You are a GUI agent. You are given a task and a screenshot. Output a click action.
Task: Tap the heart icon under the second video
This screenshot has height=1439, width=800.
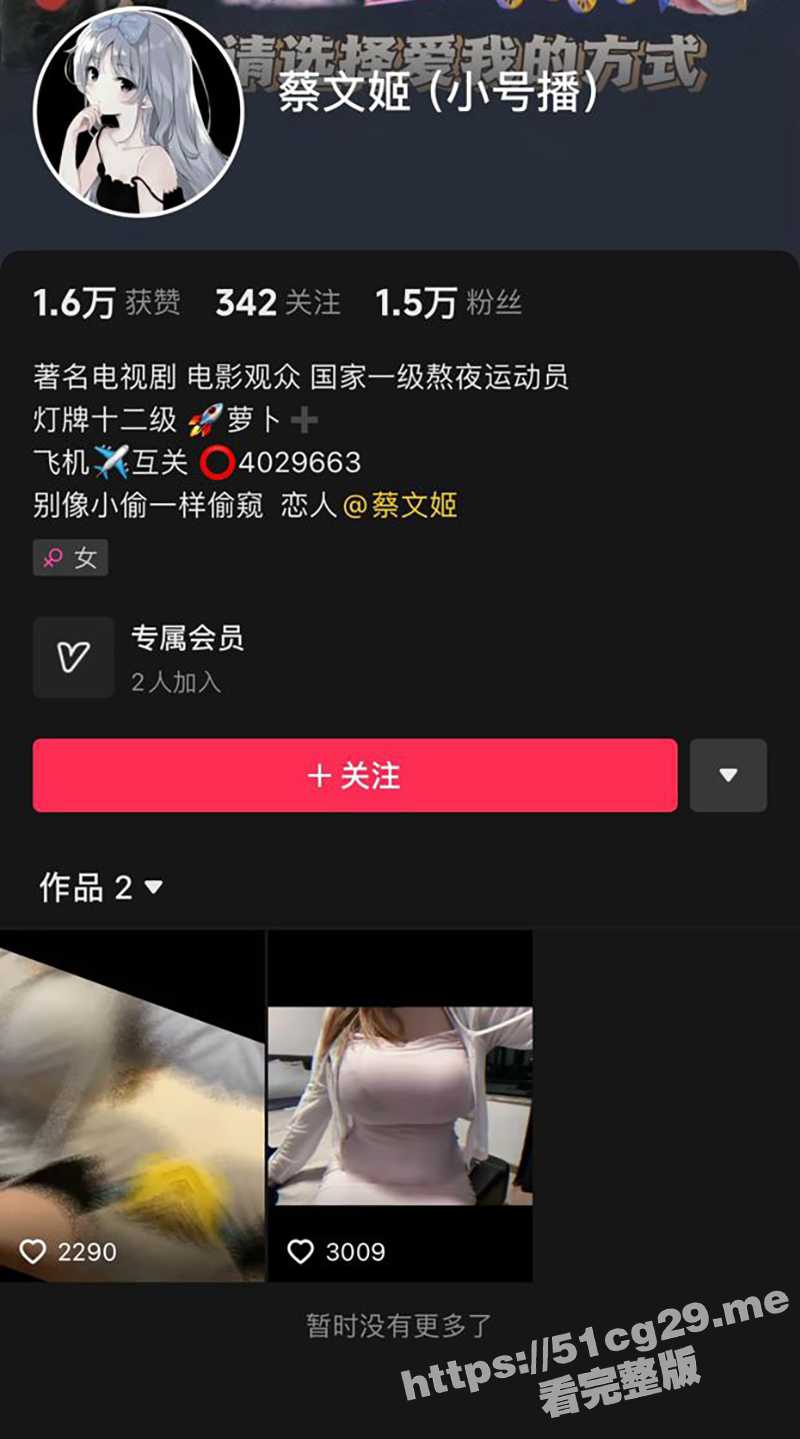(x=300, y=1251)
